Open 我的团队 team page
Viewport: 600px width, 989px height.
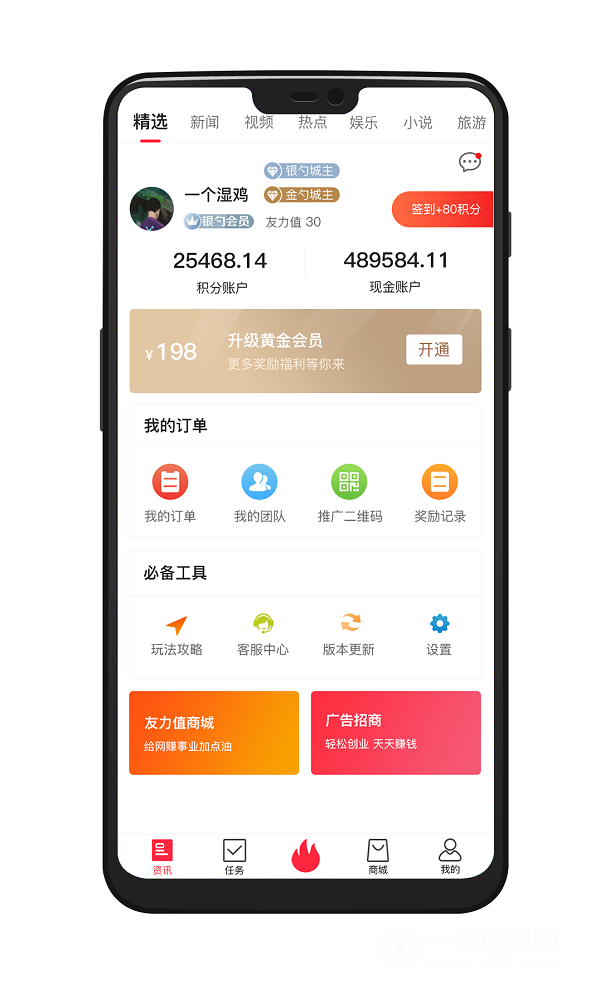[259, 493]
